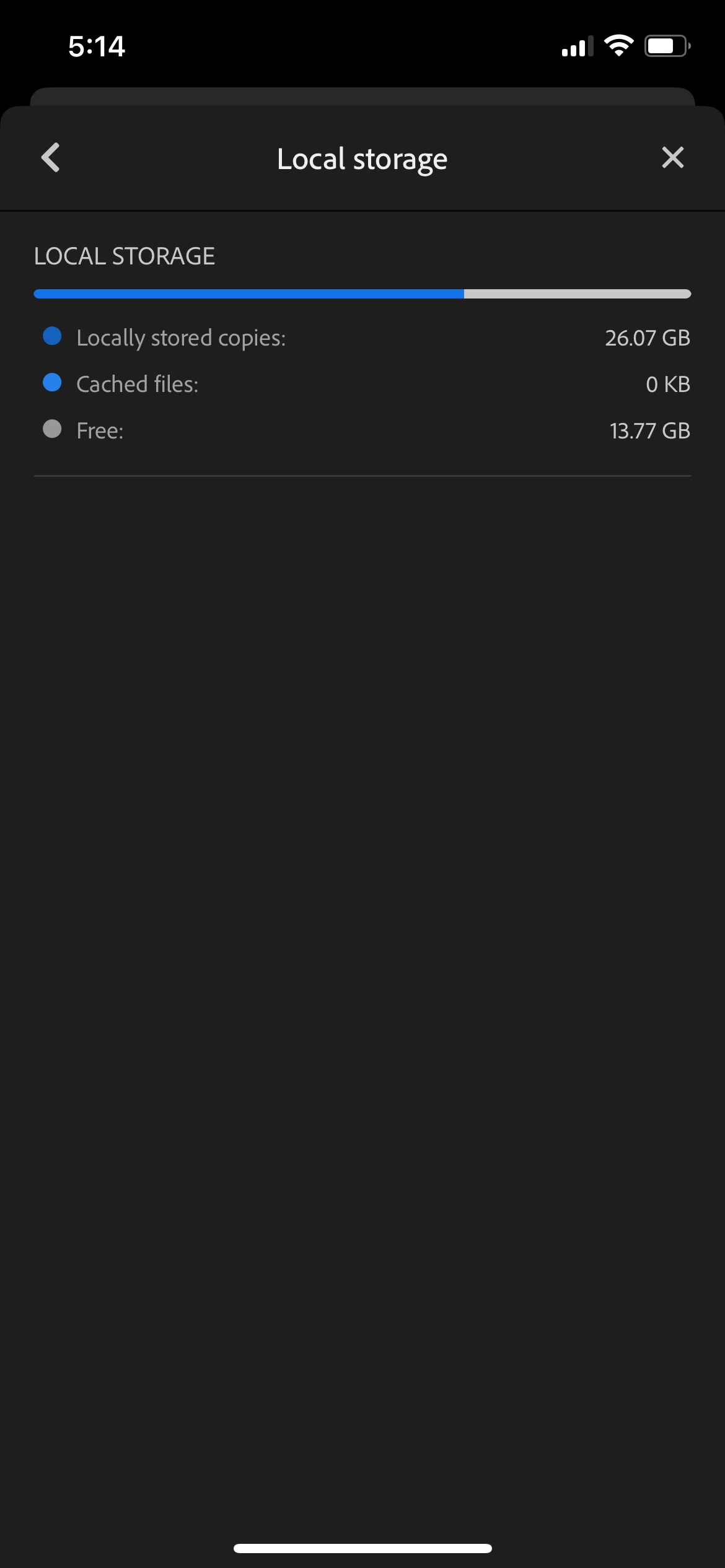Go back from Local storage

(51, 158)
